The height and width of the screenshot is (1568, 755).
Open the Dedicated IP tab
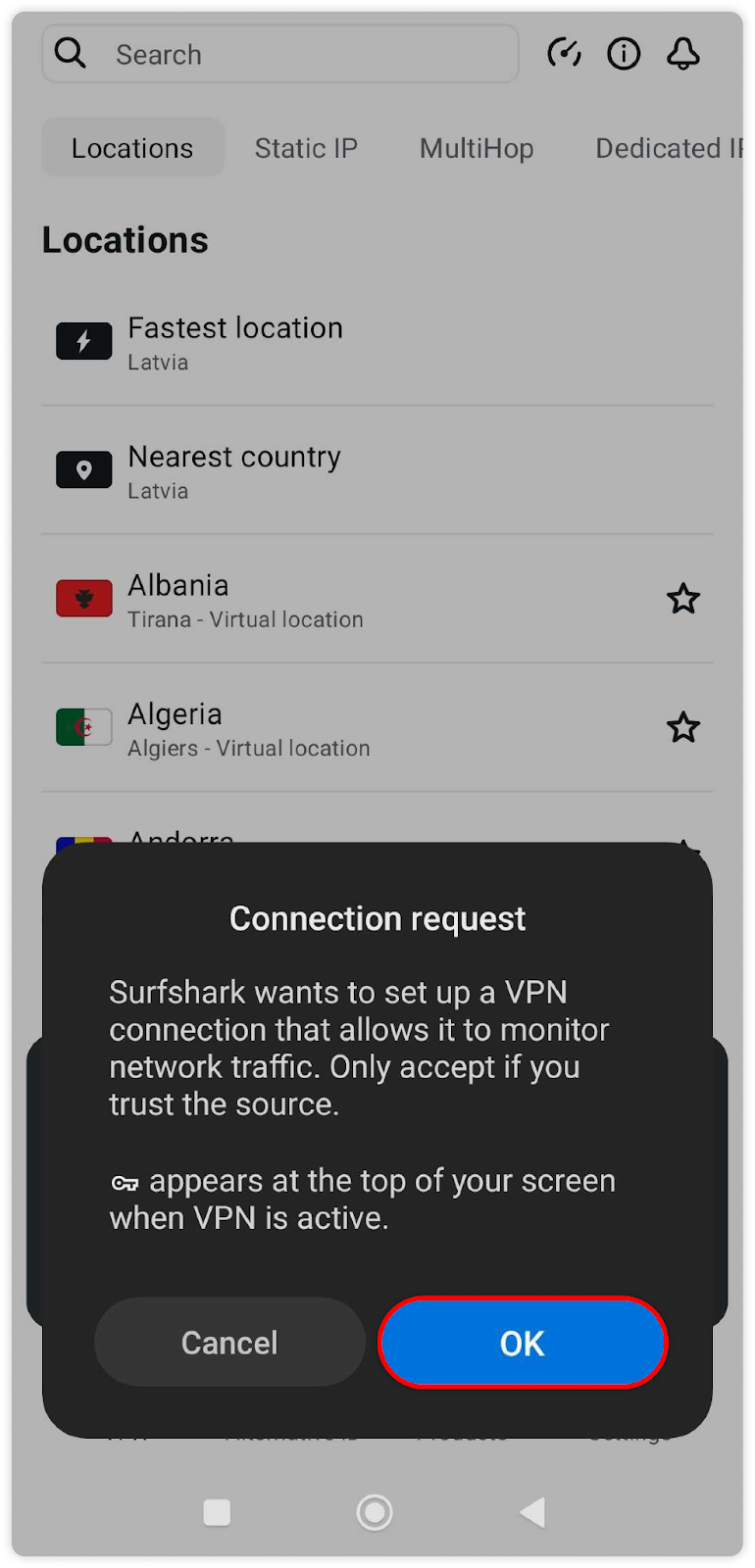(x=667, y=148)
